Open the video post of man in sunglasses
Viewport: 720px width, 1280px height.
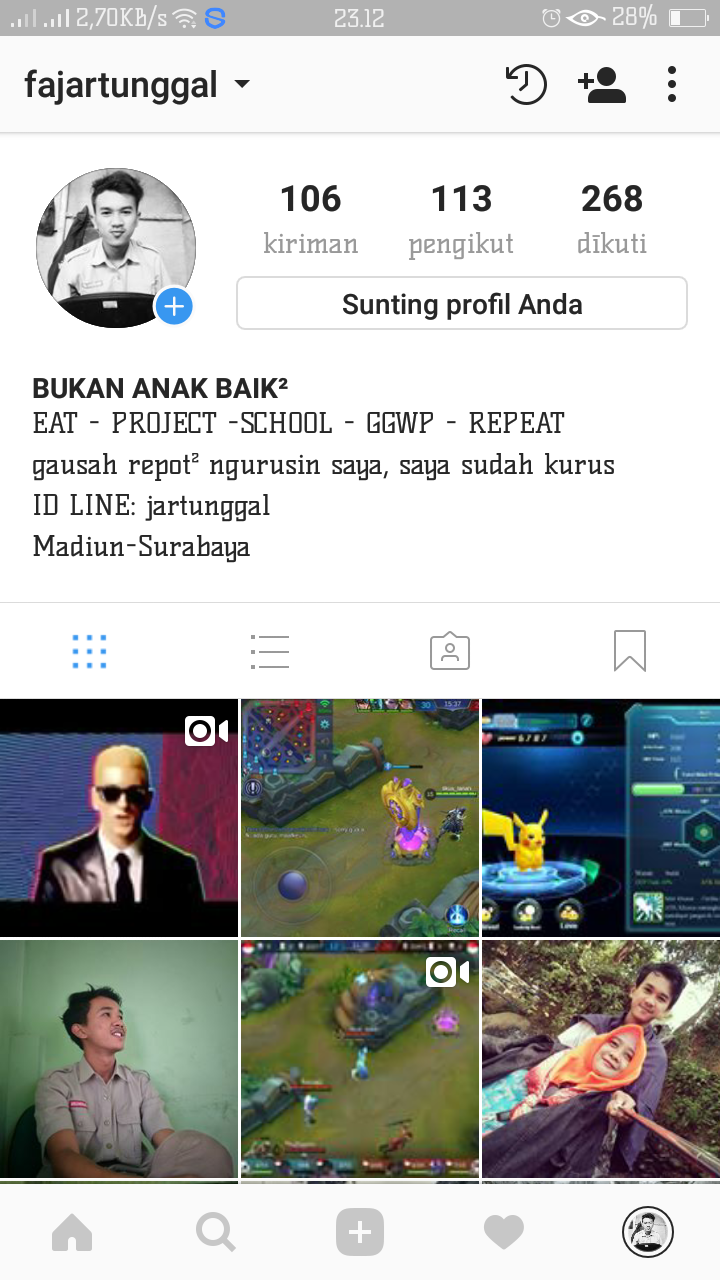tap(118, 818)
